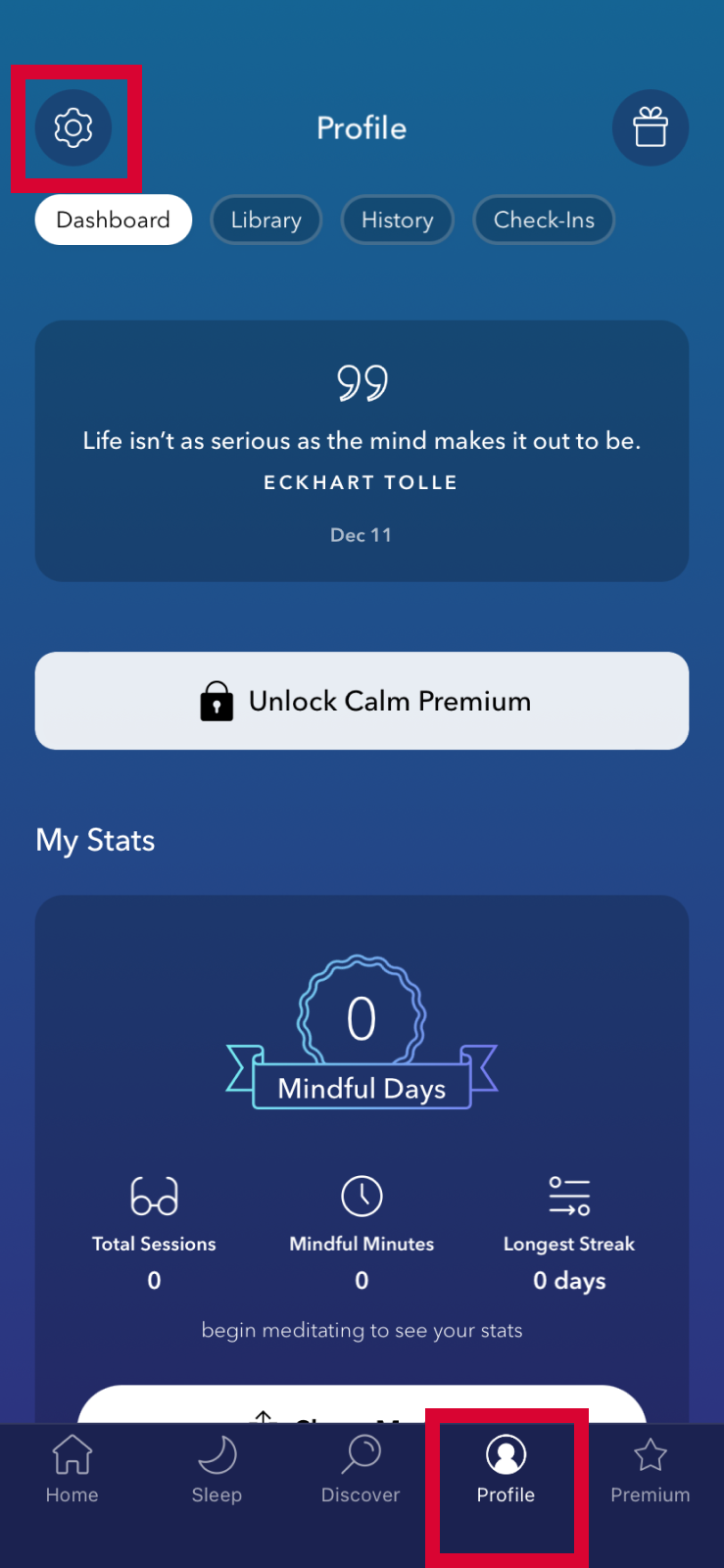This screenshot has width=724, height=1568.
Task: Select the Dashboard tab
Action: click(x=114, y=220)
